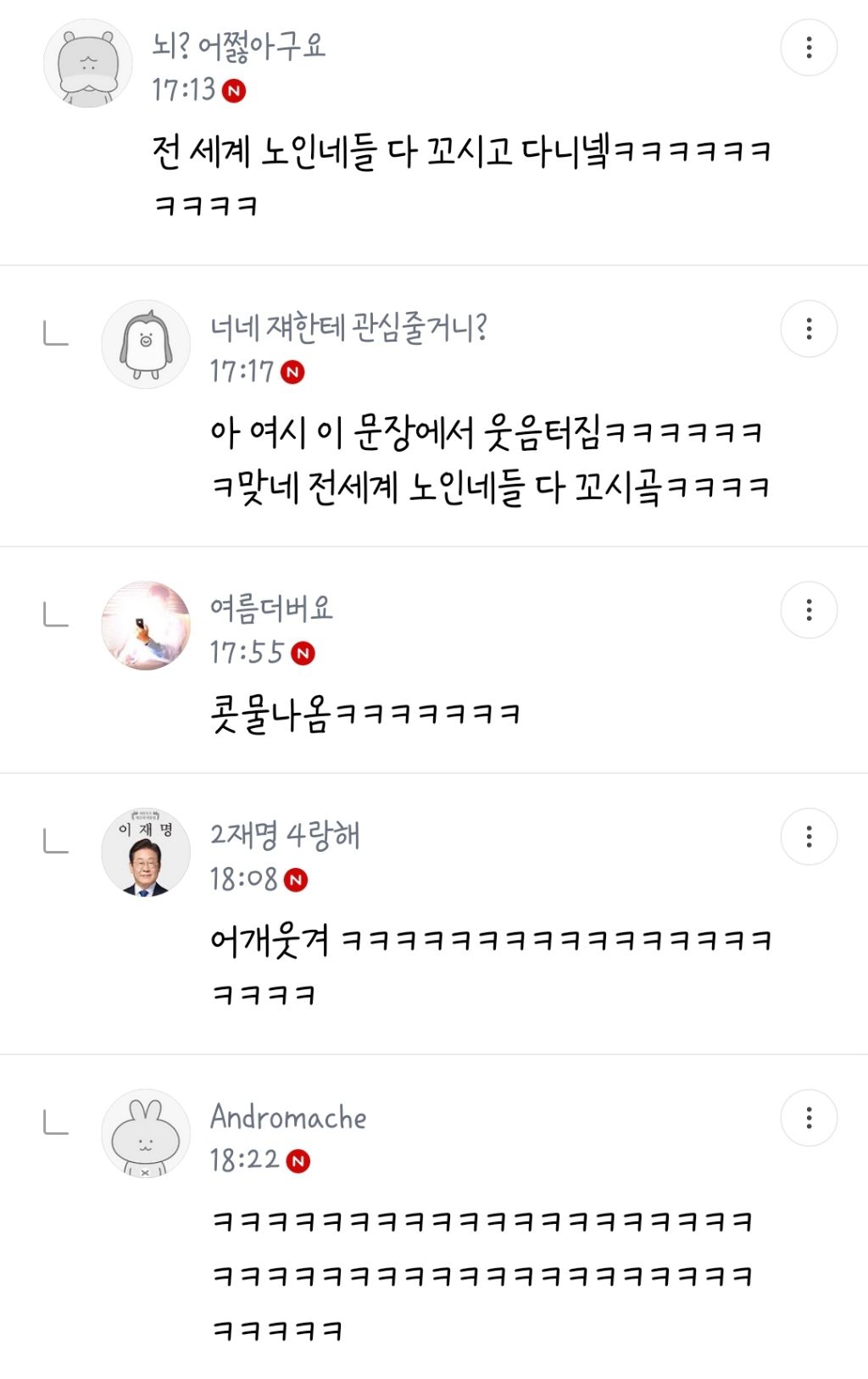Image resolution: width=868 pixels, height=1379 pixels.
Task: Open overflow menu on 뇌? 어쩔아구요's comment
Action: (809, 47)
